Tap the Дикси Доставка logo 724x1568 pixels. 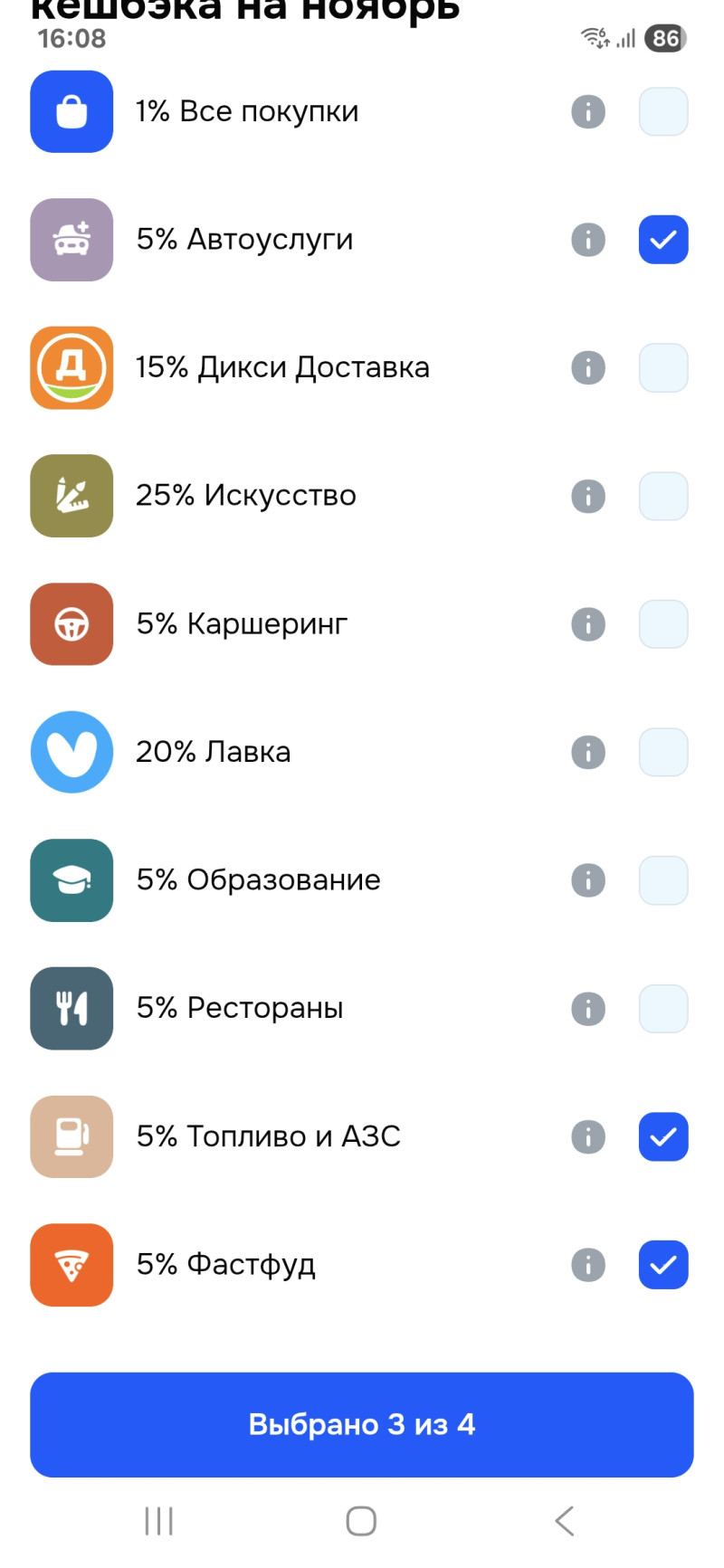tap(71, 367)
